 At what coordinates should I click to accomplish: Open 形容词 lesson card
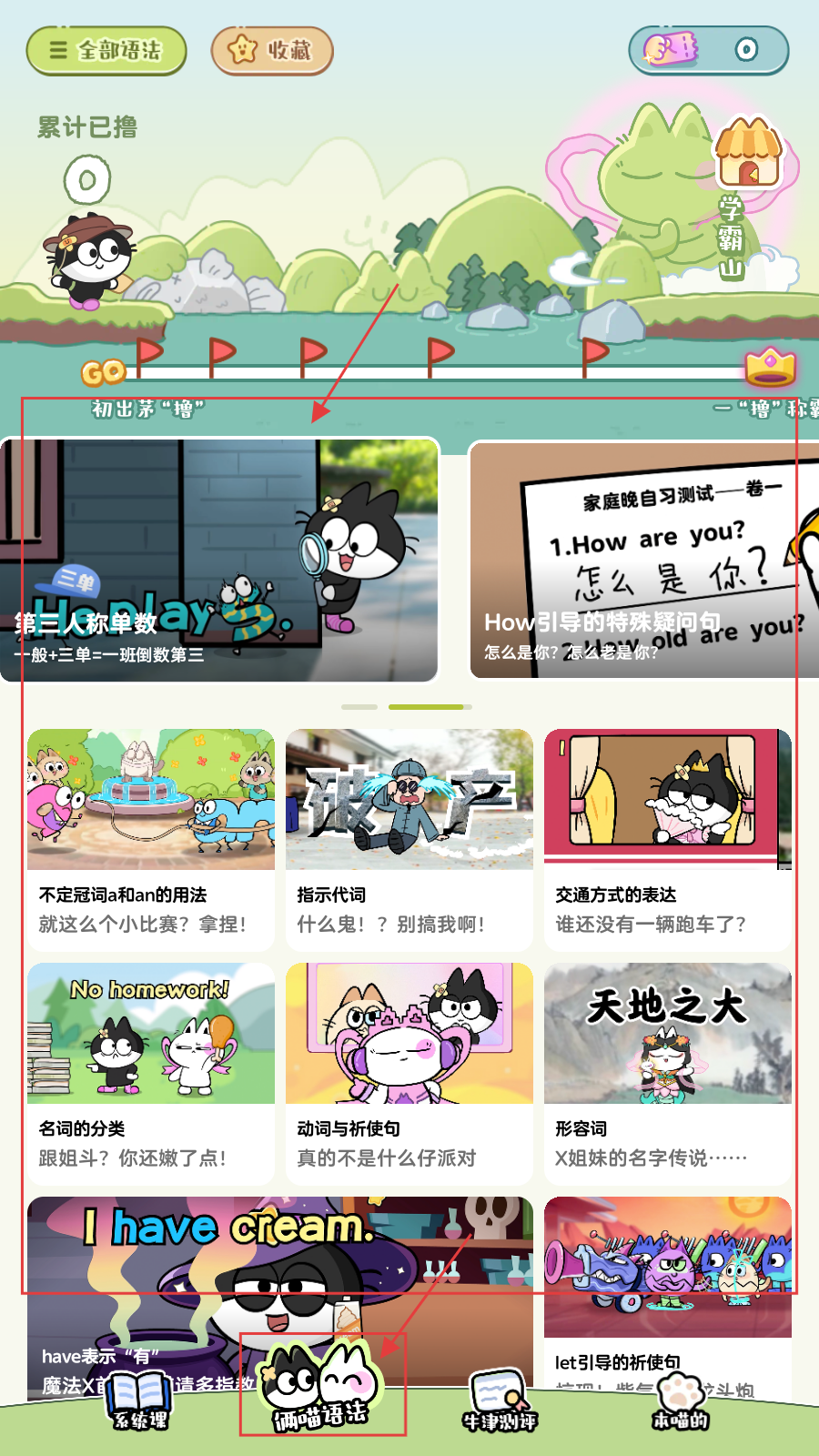pos(667,1072)
